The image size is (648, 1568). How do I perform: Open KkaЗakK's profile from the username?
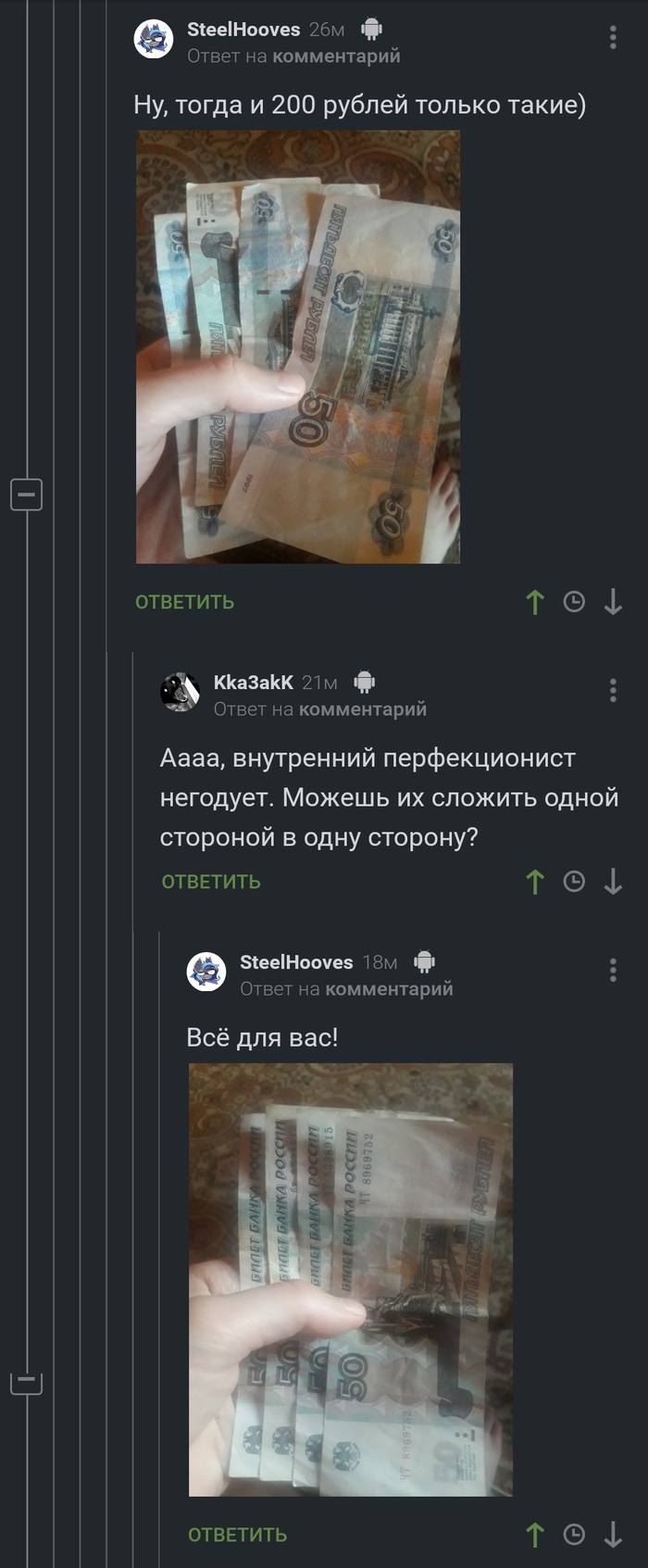(x=253, y=683)
